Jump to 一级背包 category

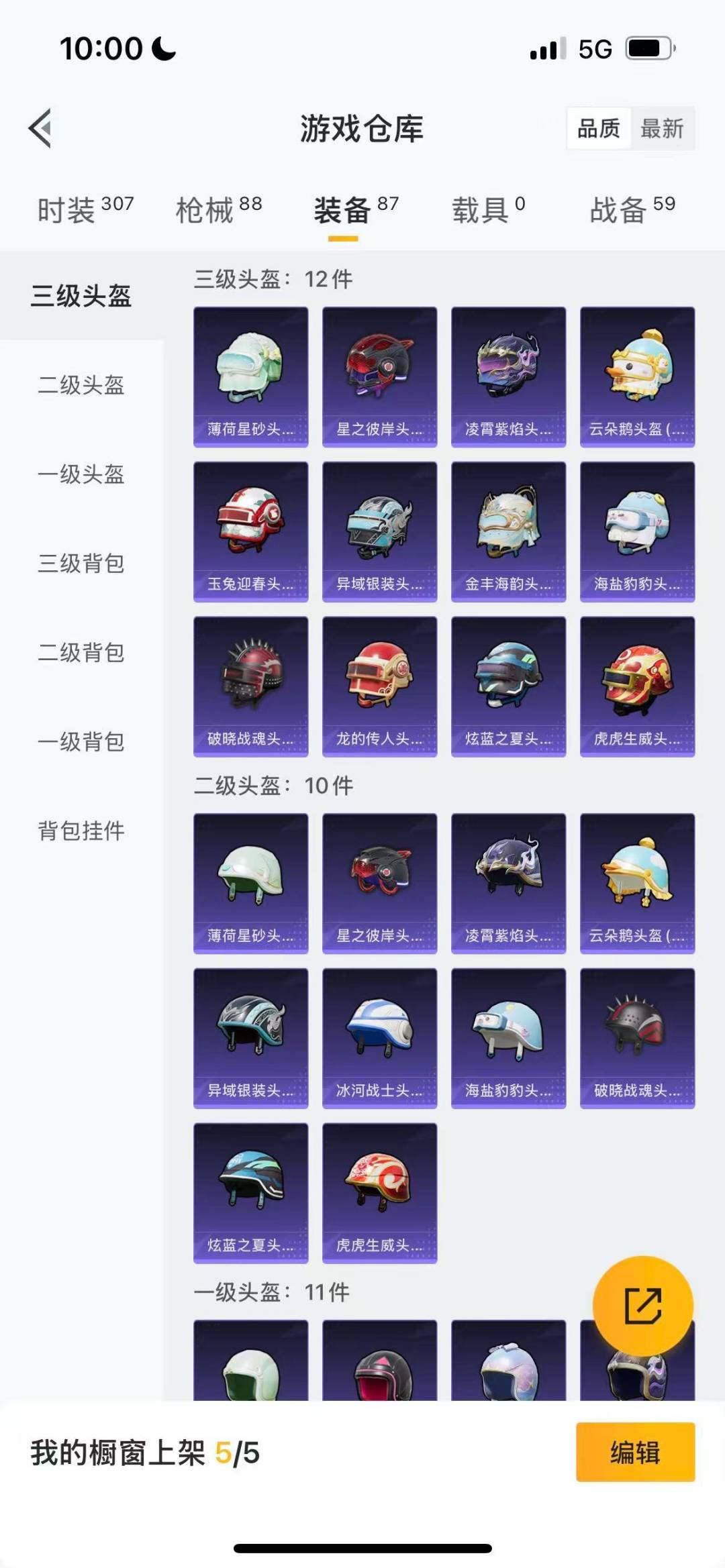click(x=81, y=742)
